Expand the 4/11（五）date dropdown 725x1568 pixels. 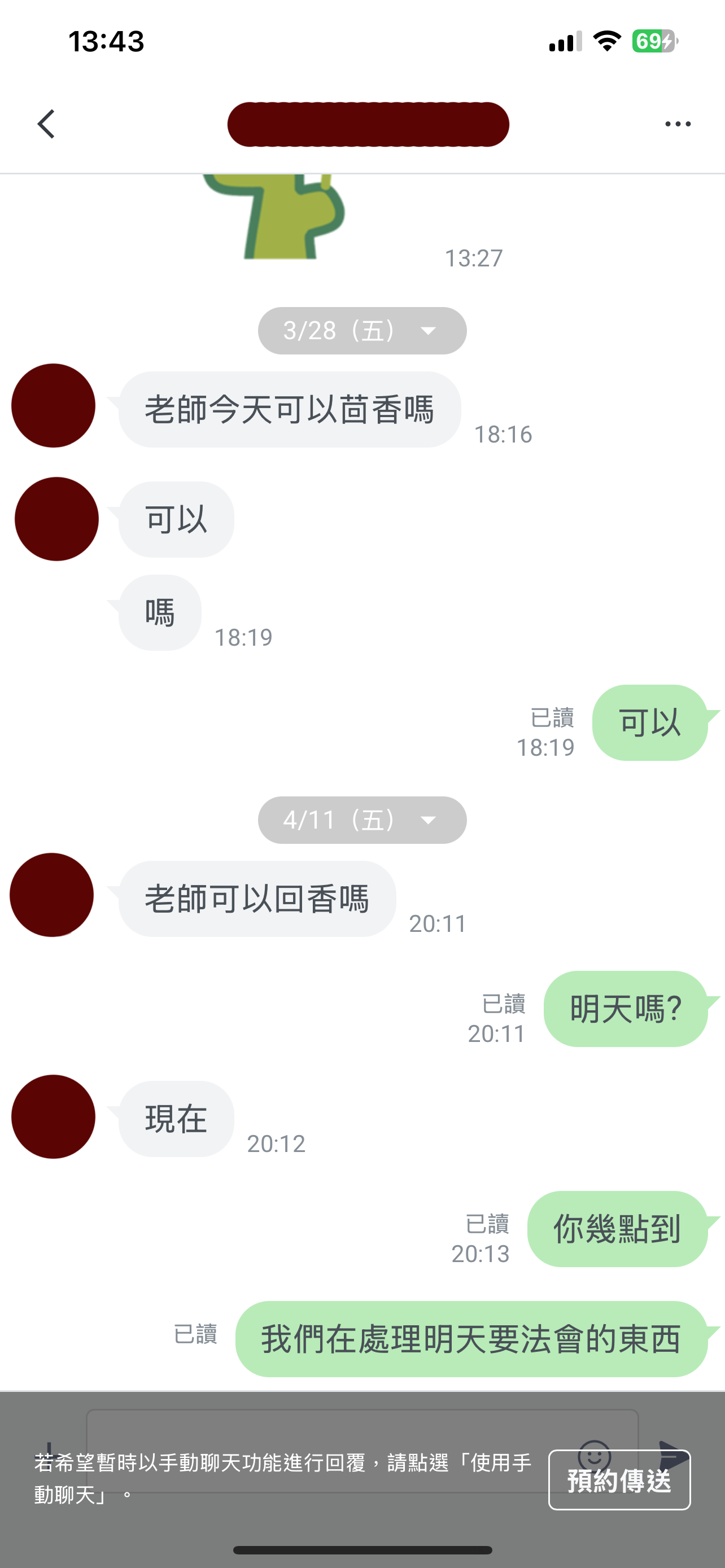coord(362,820)
